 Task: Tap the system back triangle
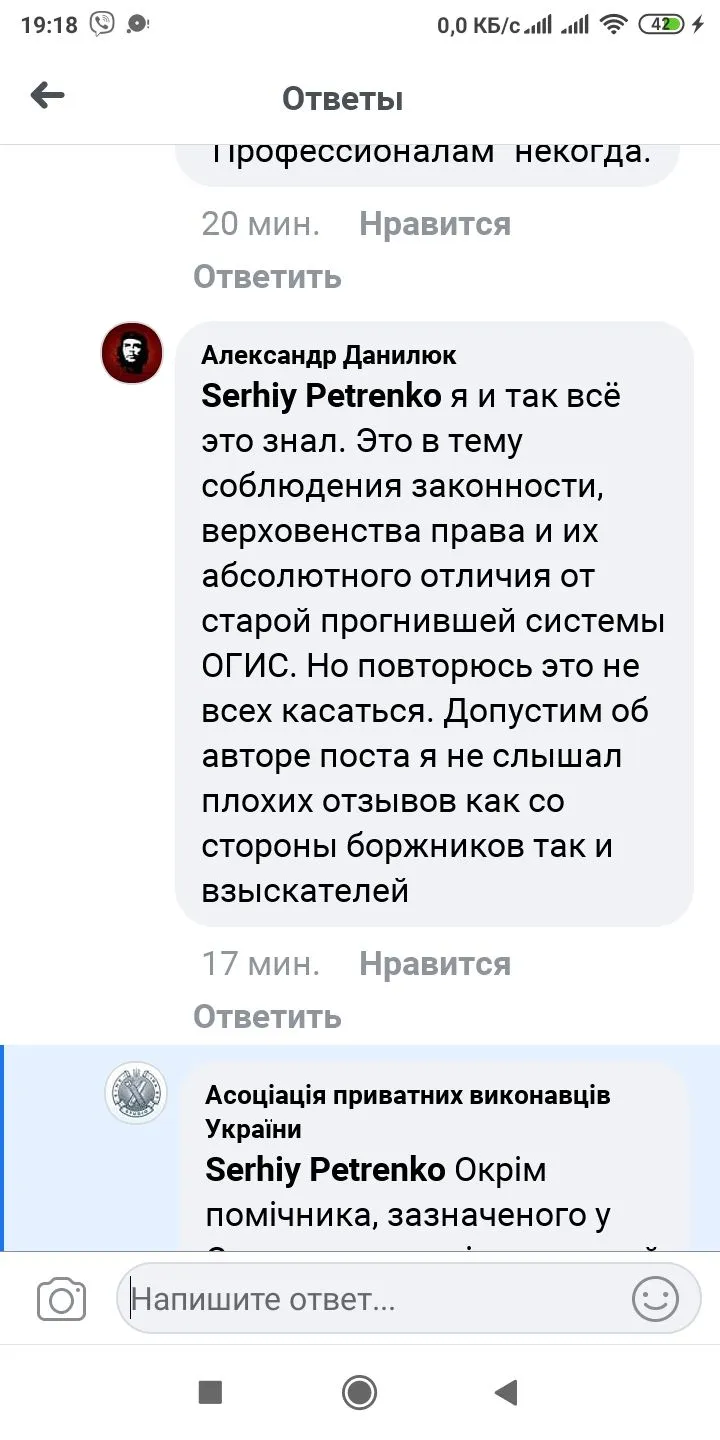[506, 1392]
